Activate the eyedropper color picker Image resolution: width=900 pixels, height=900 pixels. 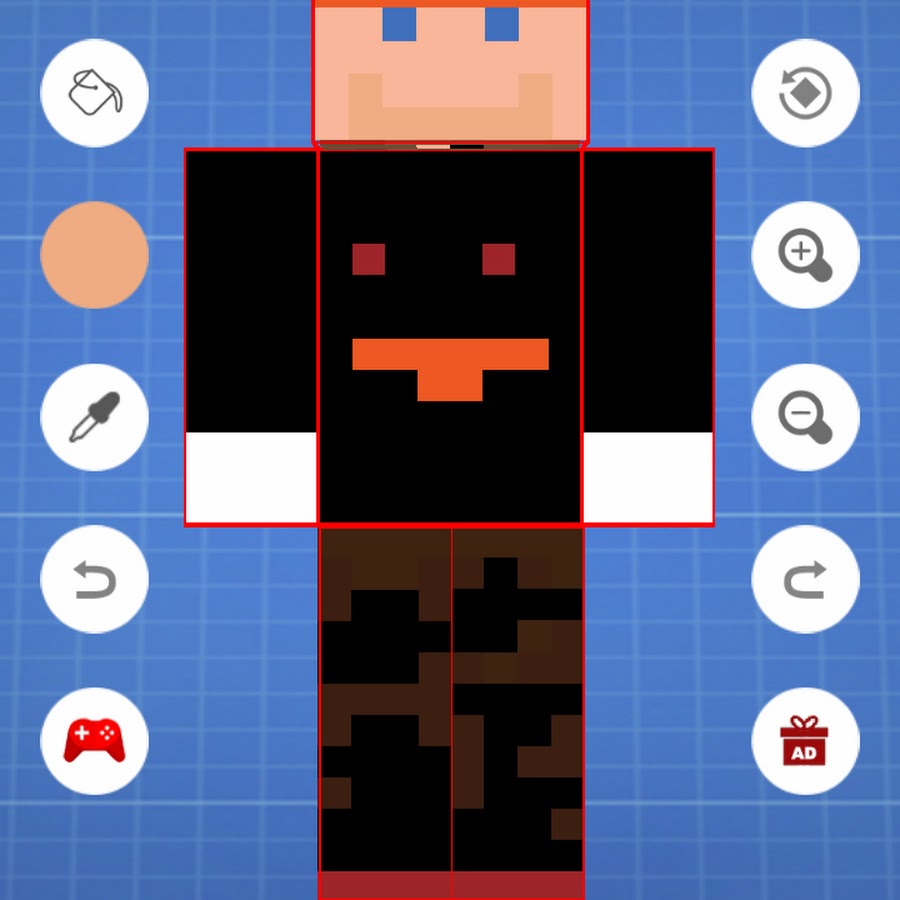pyautogui.click(x=94, y=417)
